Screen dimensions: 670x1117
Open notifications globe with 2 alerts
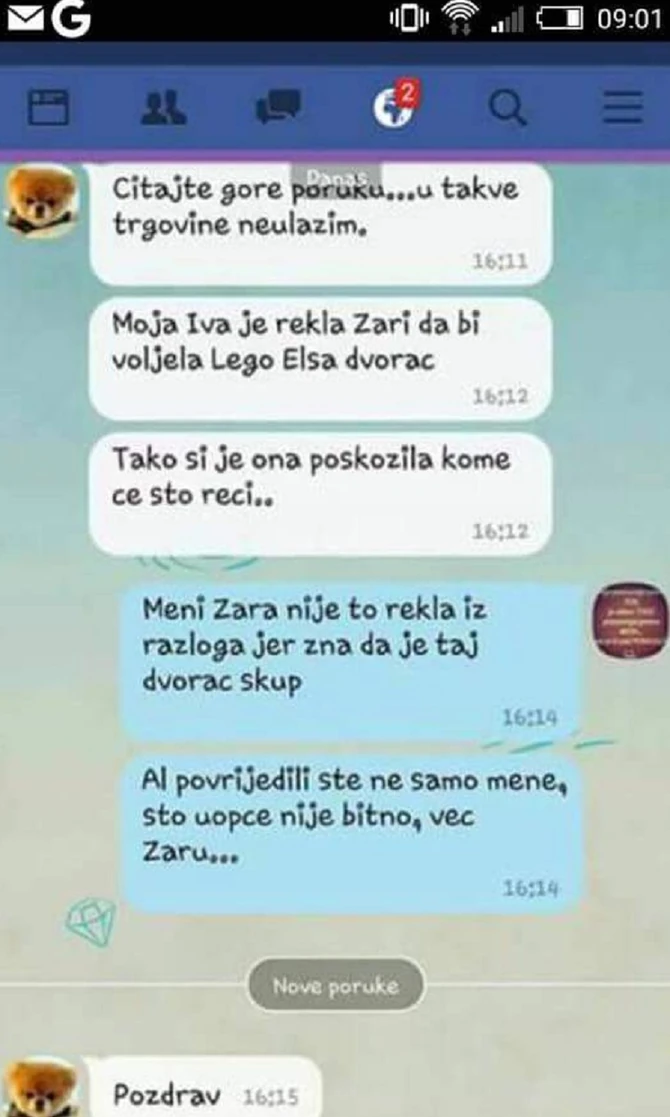click(x=393, y=107)
